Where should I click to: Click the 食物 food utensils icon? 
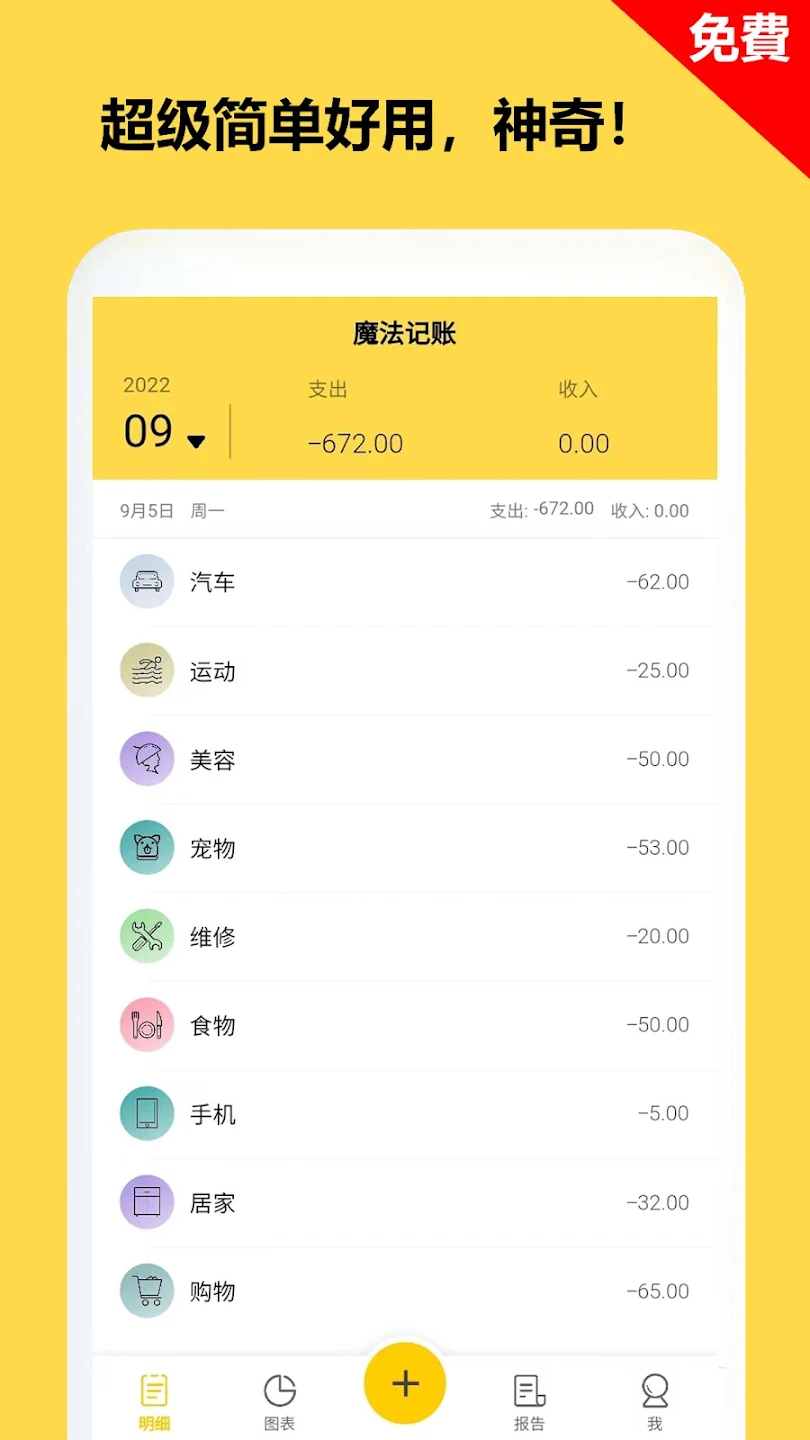pyautogui.click(x=146, y=1024)
